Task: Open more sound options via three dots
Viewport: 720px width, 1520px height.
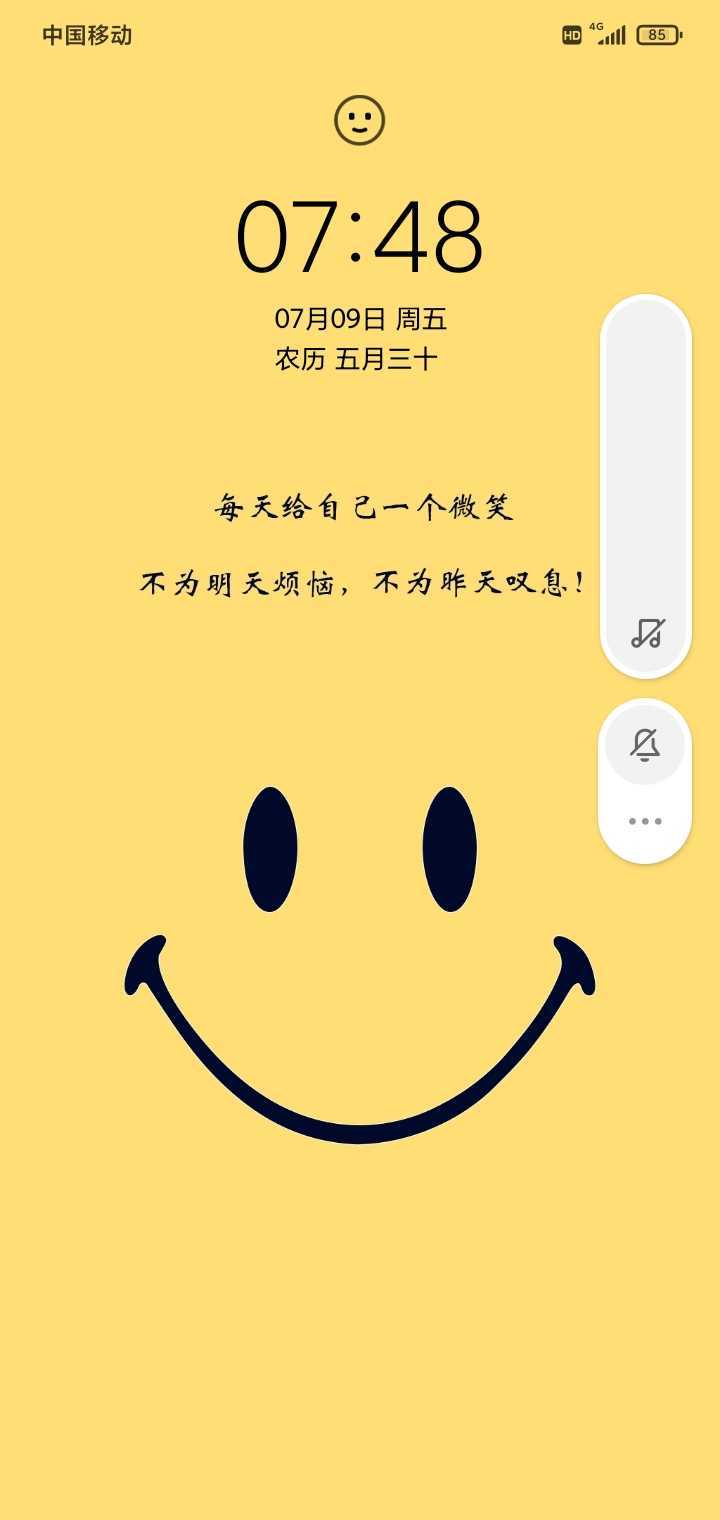Action: 645,821
